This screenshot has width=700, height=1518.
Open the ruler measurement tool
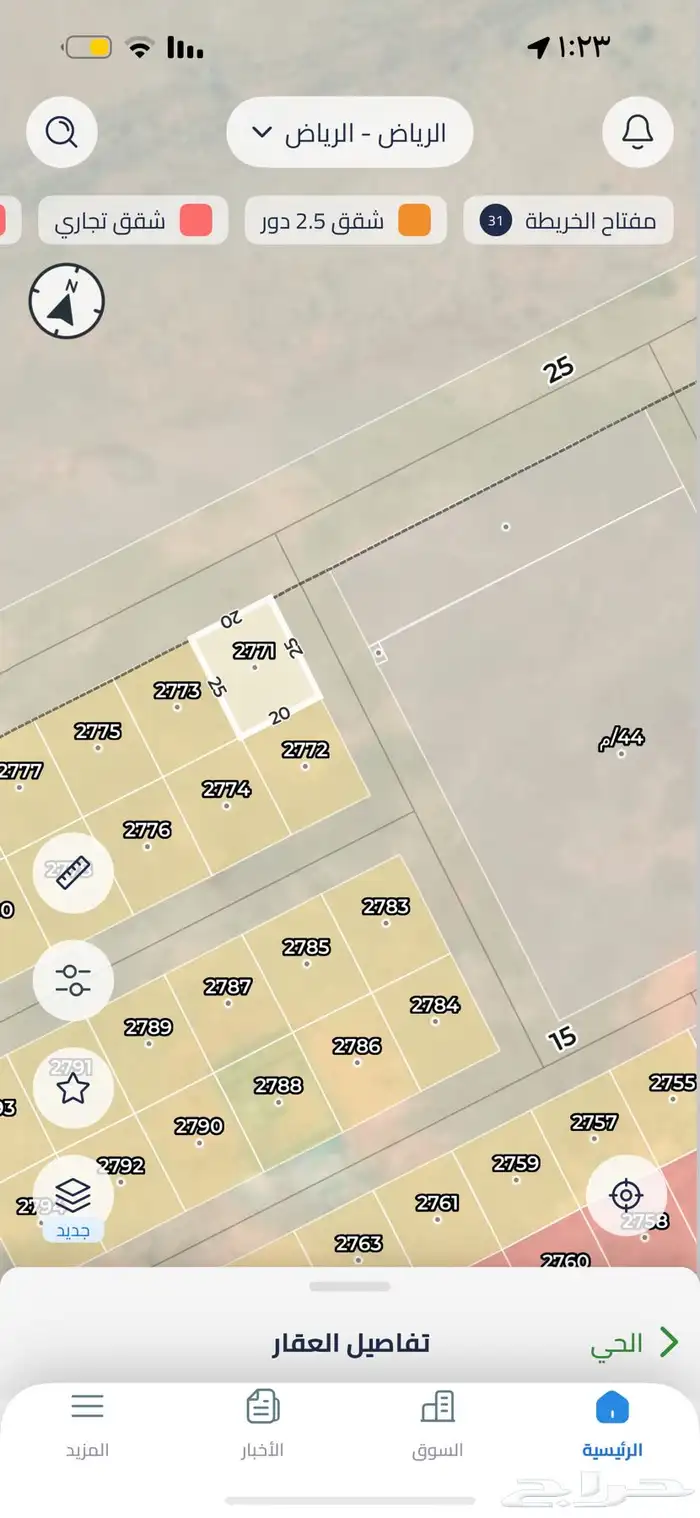click(x=72, y=872)
